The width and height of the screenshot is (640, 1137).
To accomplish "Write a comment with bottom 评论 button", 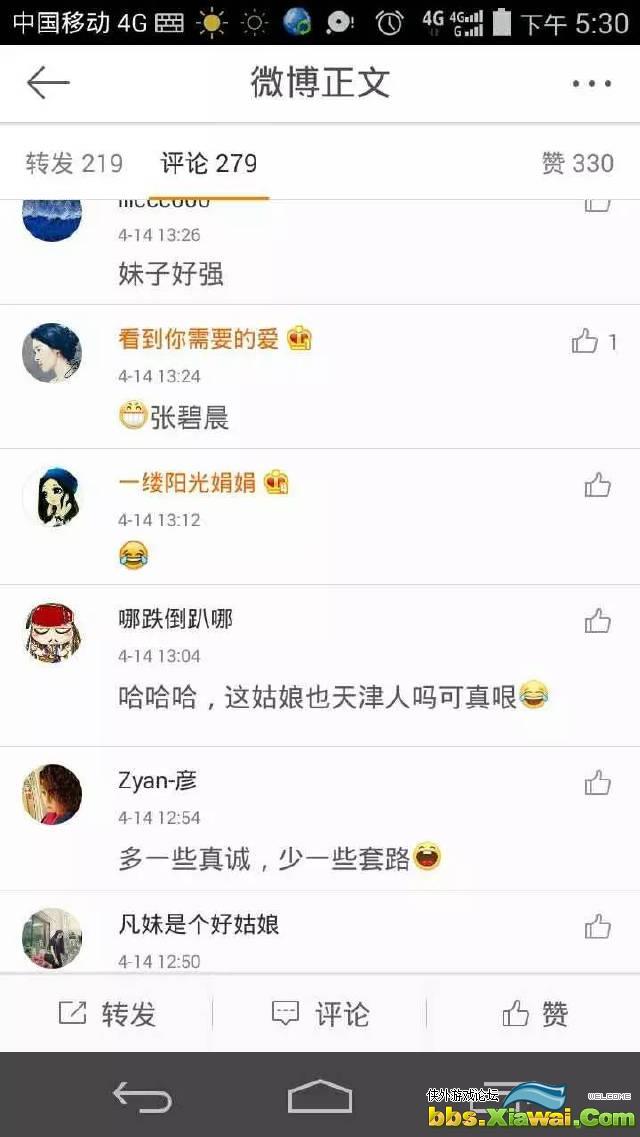I will coord(320,1014).
